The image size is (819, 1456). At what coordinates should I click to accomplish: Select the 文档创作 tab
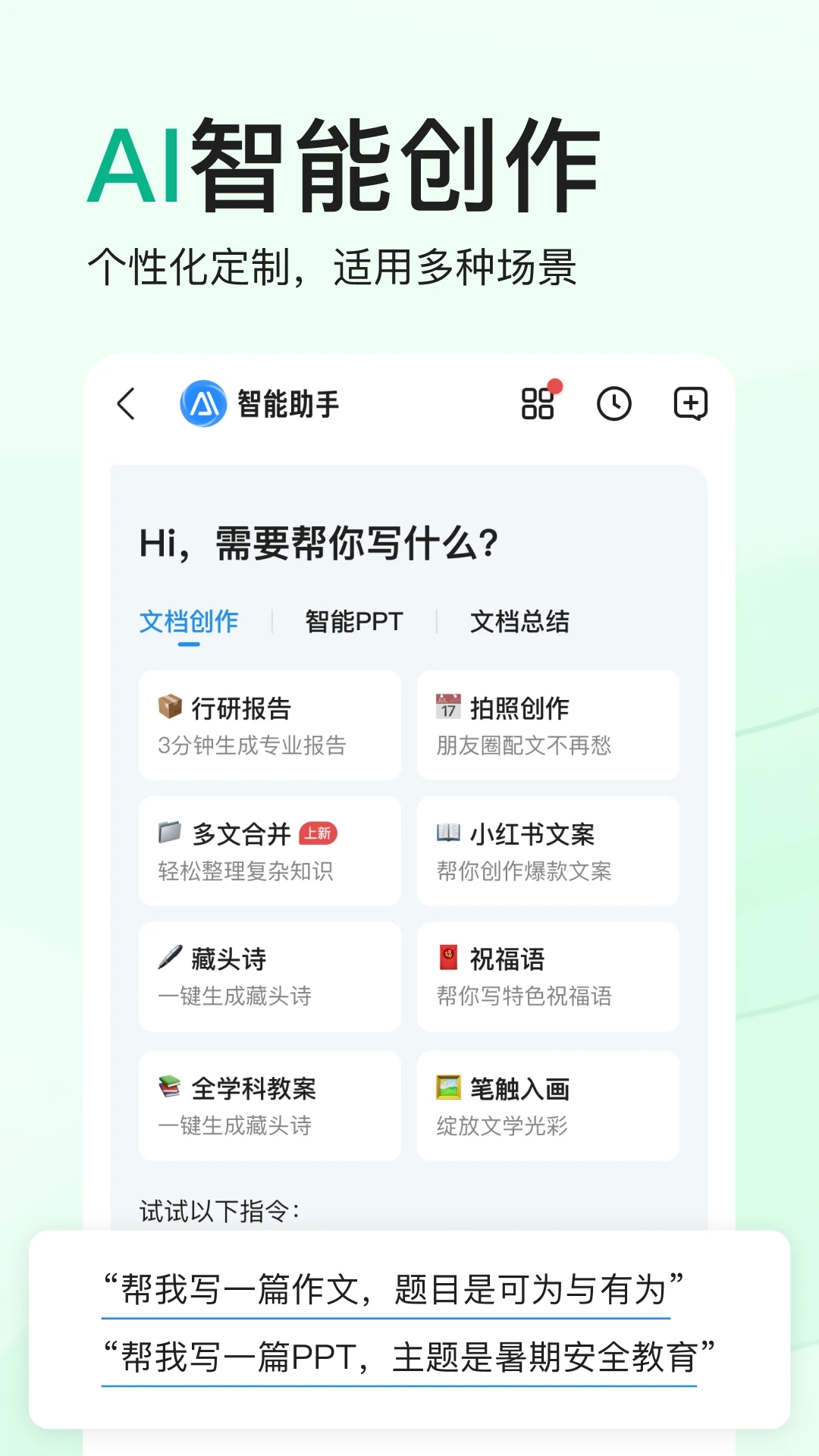click(x=188, y=620)
